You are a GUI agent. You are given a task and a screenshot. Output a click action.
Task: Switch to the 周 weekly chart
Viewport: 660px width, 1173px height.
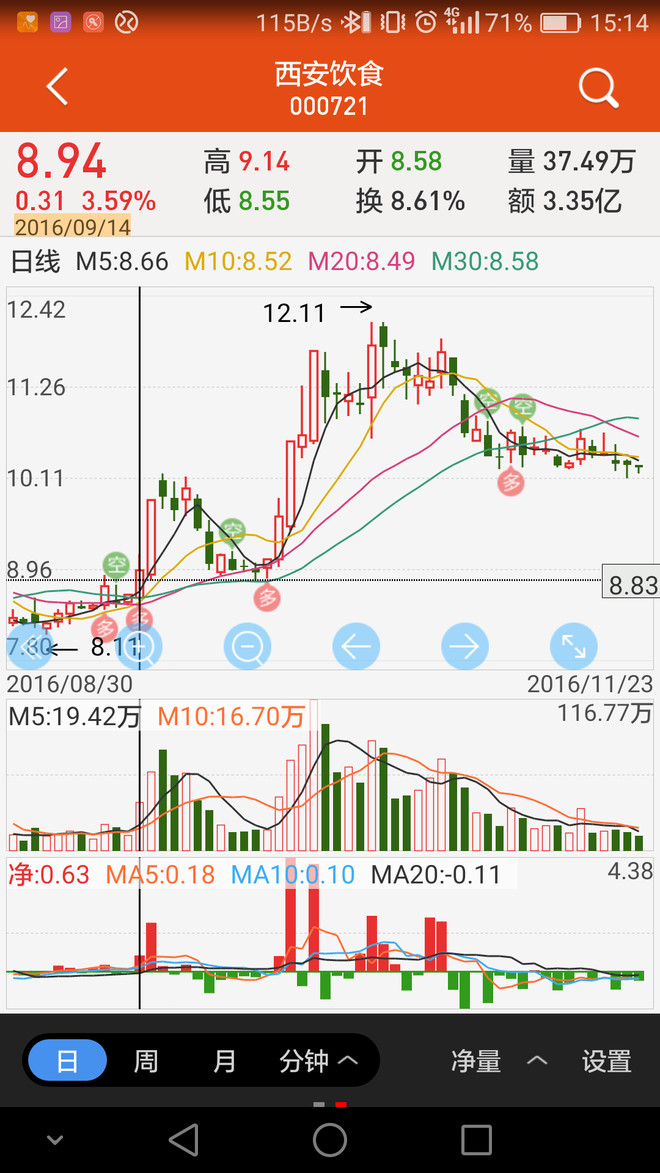(146, 1061)
